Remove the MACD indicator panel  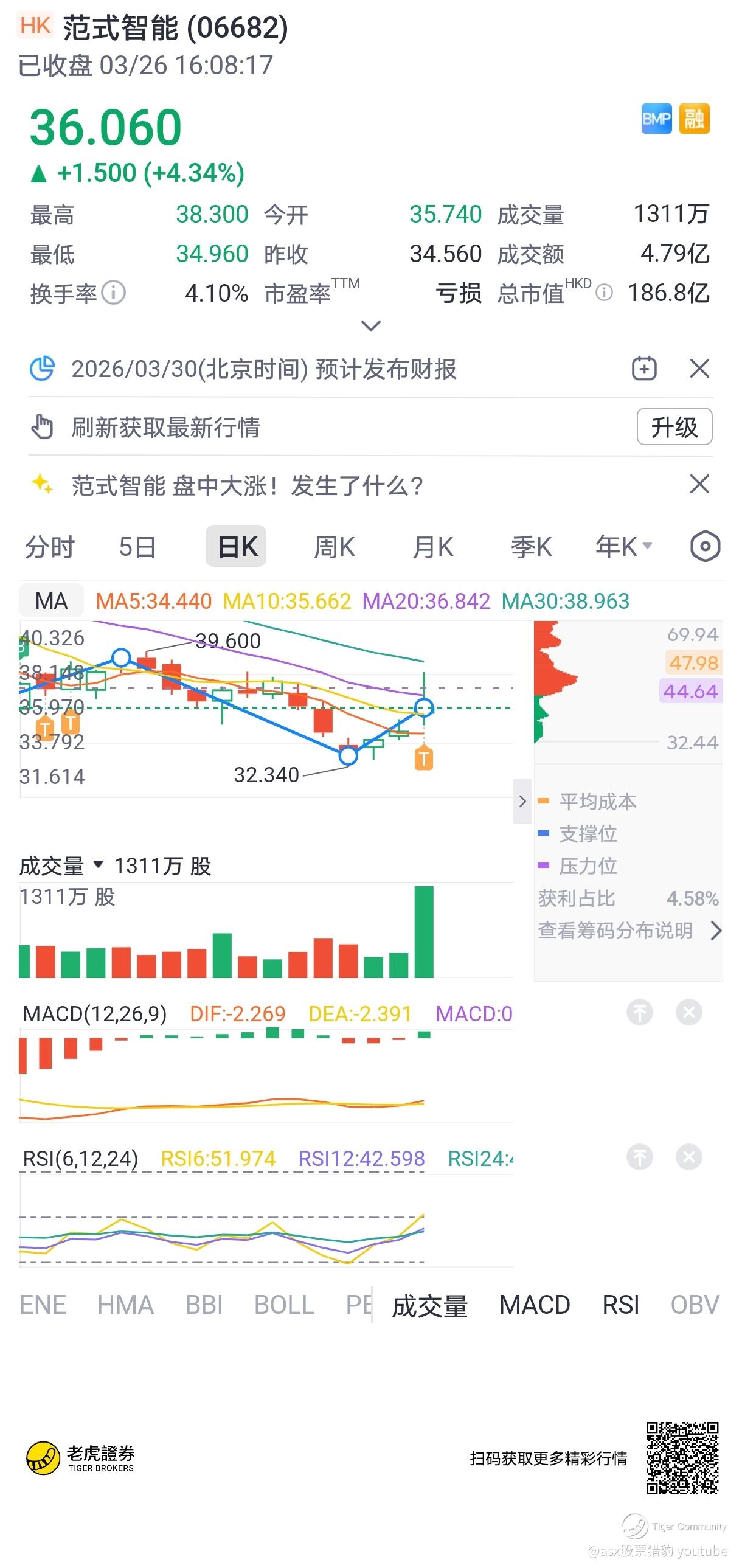[x=688, y=1013]
